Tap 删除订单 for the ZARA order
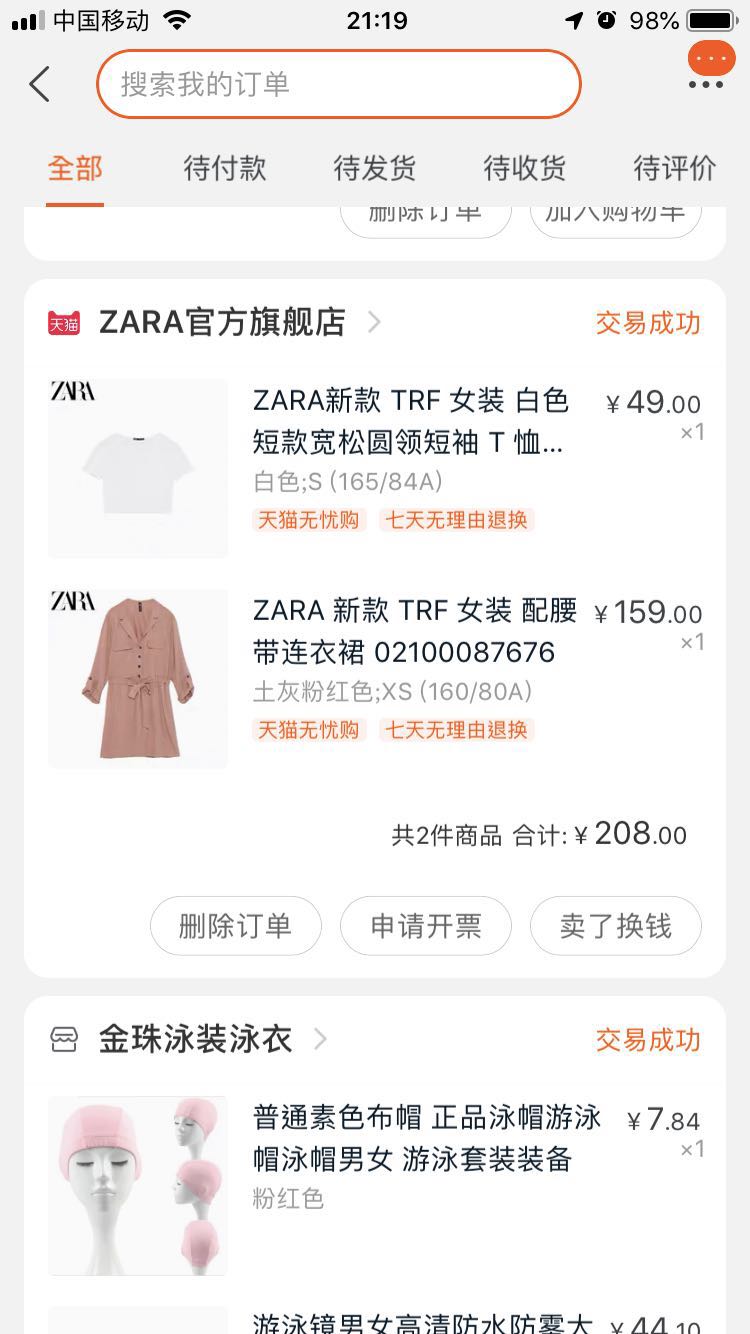Viewport: 750px width, 1334px height. coord(236,926)
